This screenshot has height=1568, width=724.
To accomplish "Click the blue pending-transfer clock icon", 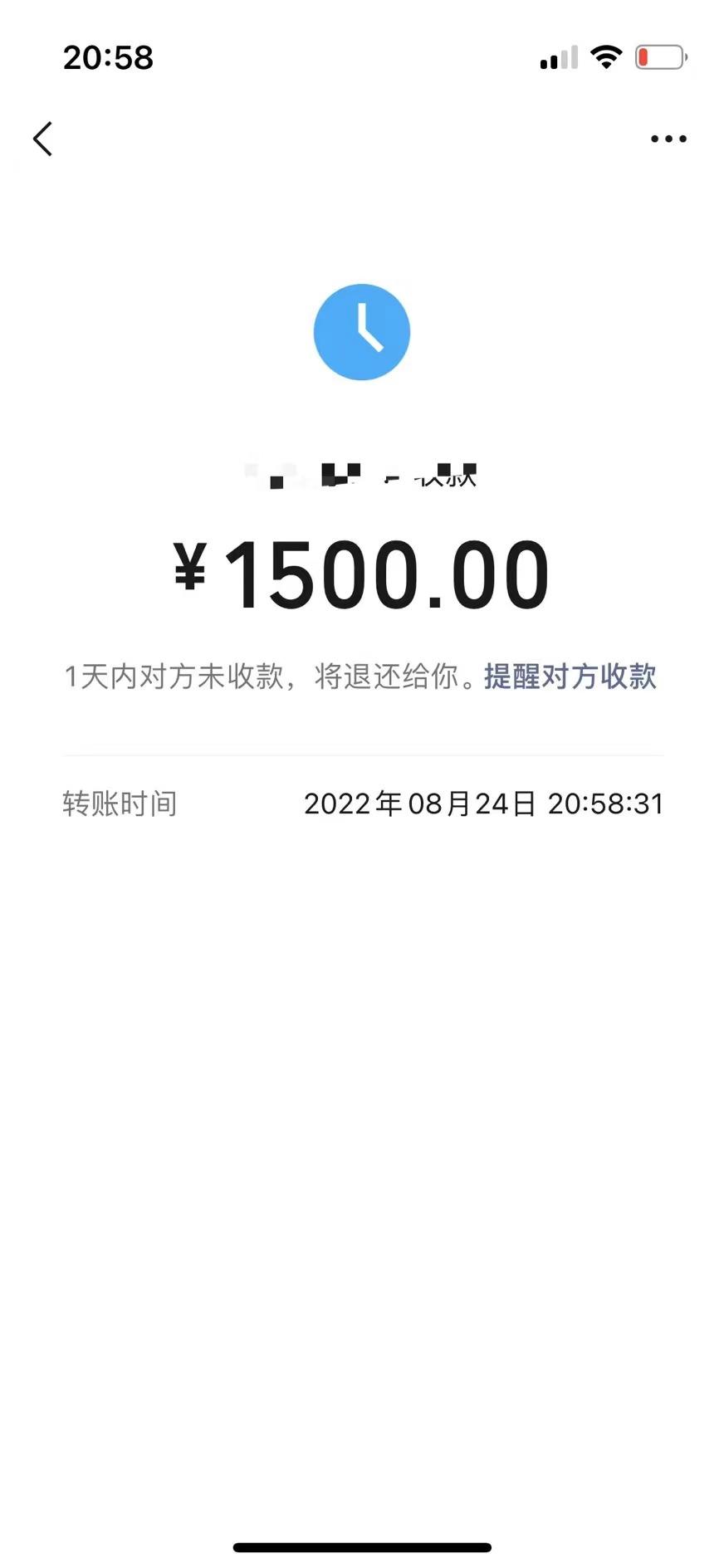I will point(362,331).
